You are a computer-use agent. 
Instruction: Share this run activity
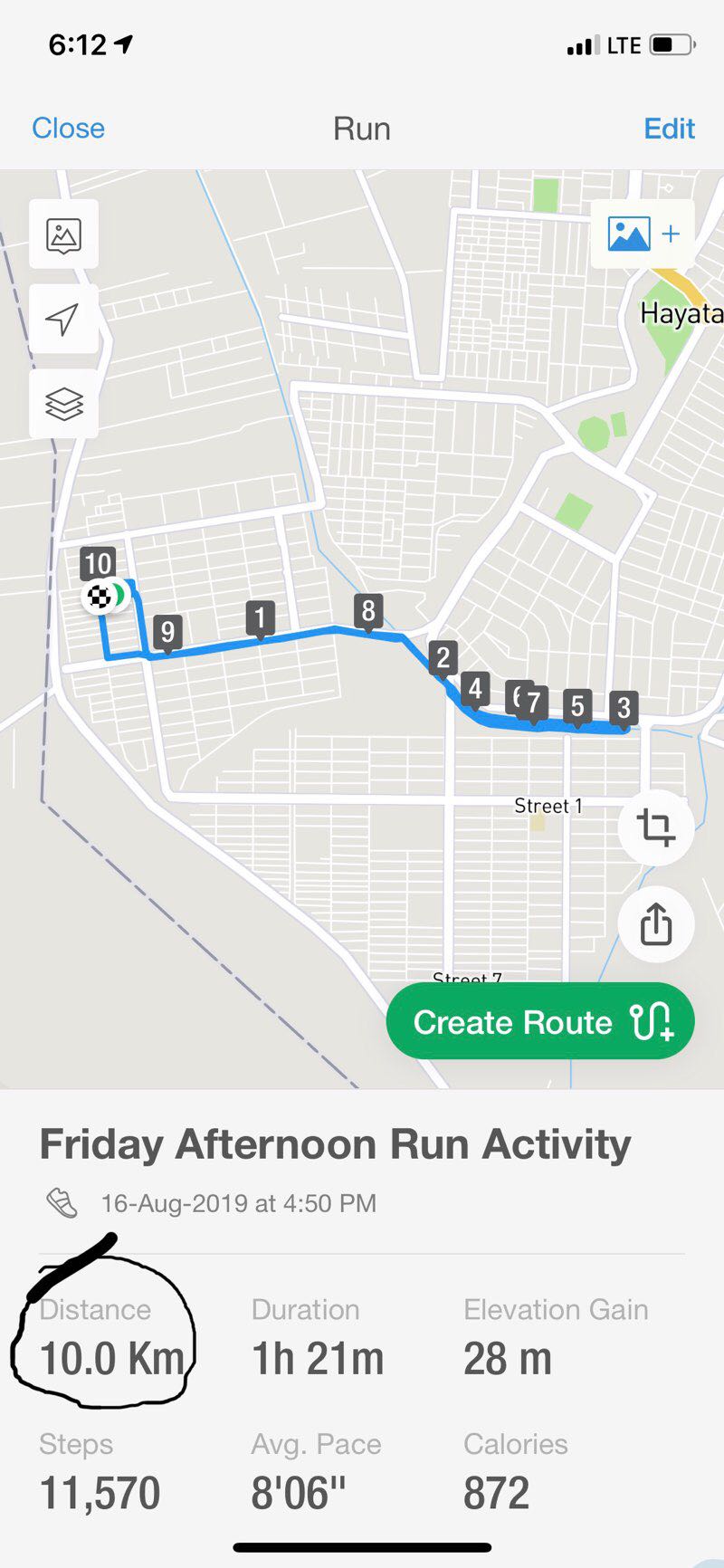coord(655,923)
